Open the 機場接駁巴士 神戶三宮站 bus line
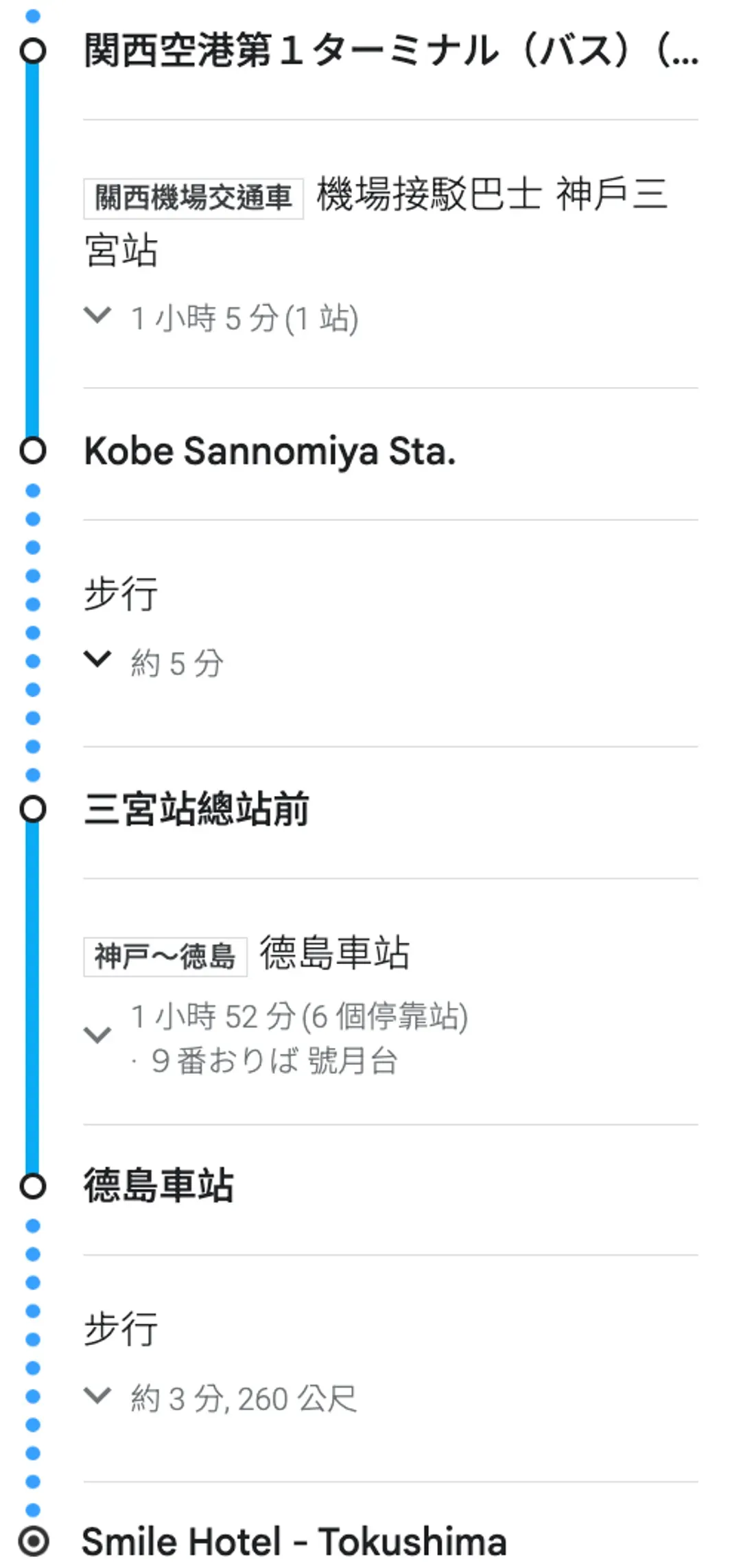Screen dimensions: 741x1568 (375, 221)
